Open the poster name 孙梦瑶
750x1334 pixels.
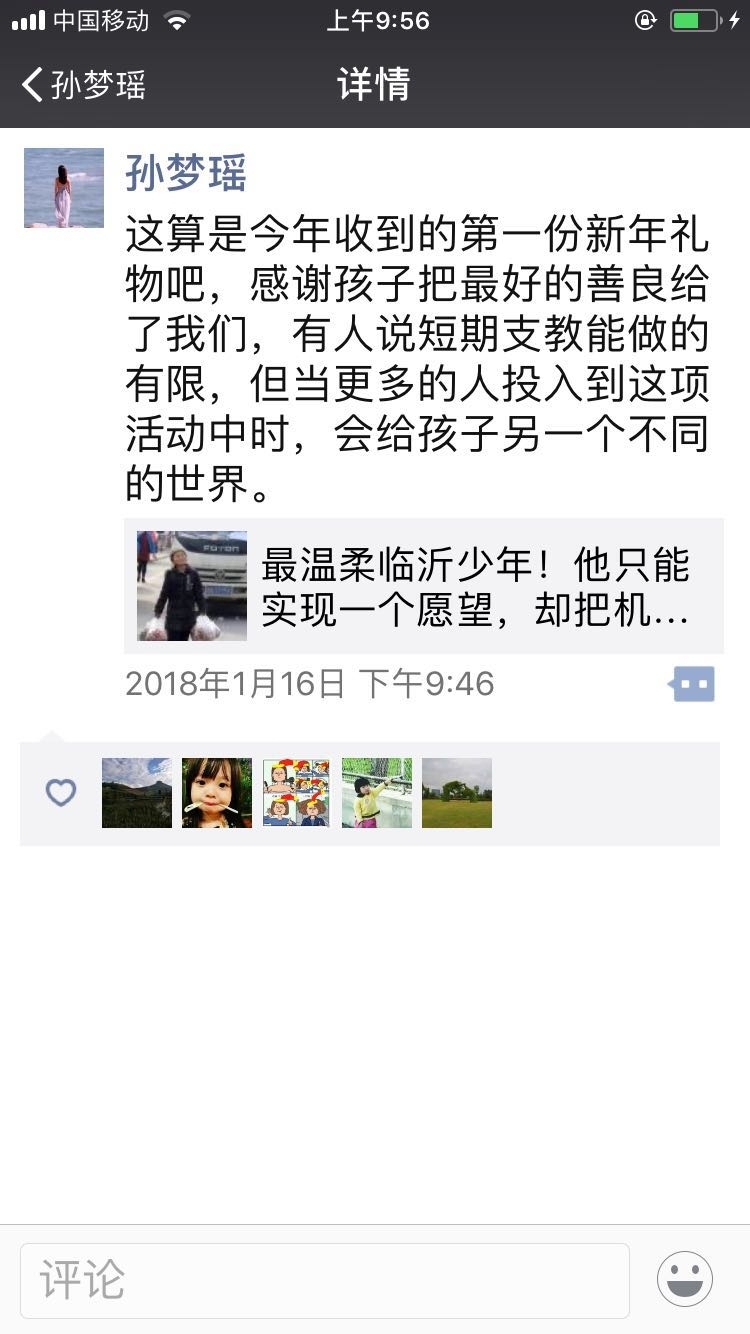click(x=186, y=173)
